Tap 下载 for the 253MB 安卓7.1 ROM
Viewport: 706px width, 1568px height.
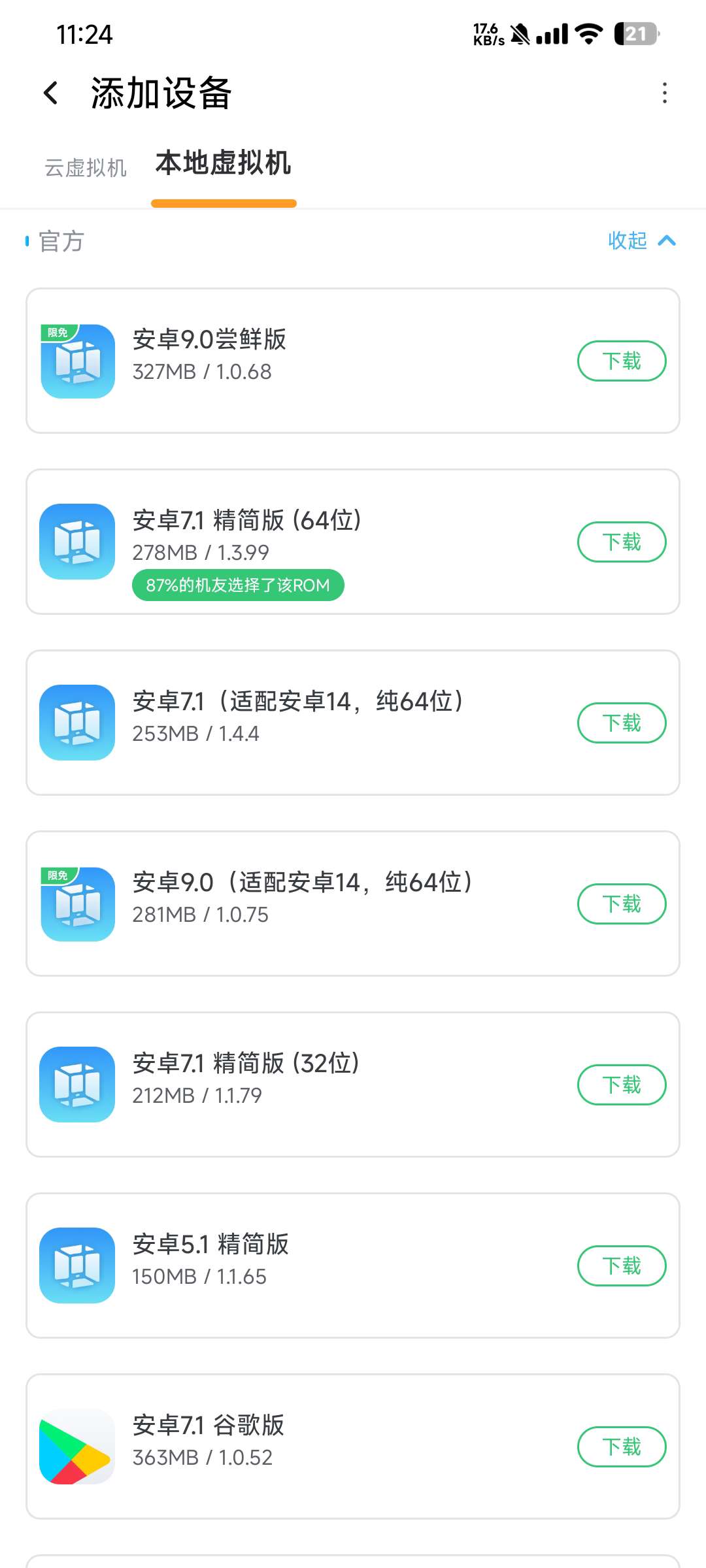pos(621,723)
